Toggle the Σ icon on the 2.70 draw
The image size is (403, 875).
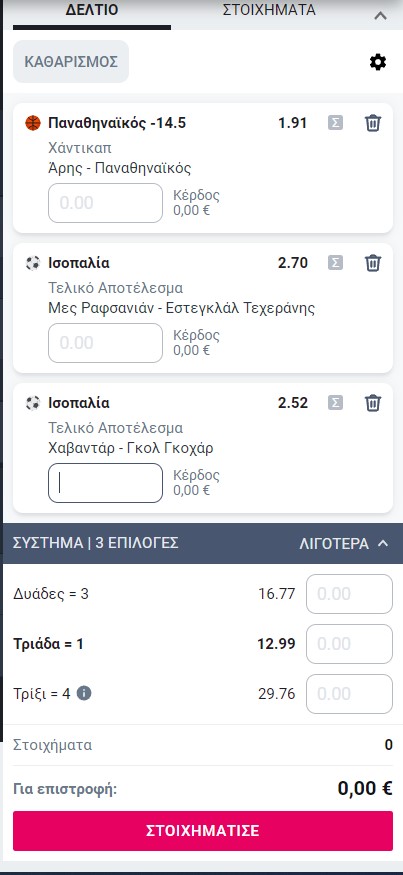335,263
